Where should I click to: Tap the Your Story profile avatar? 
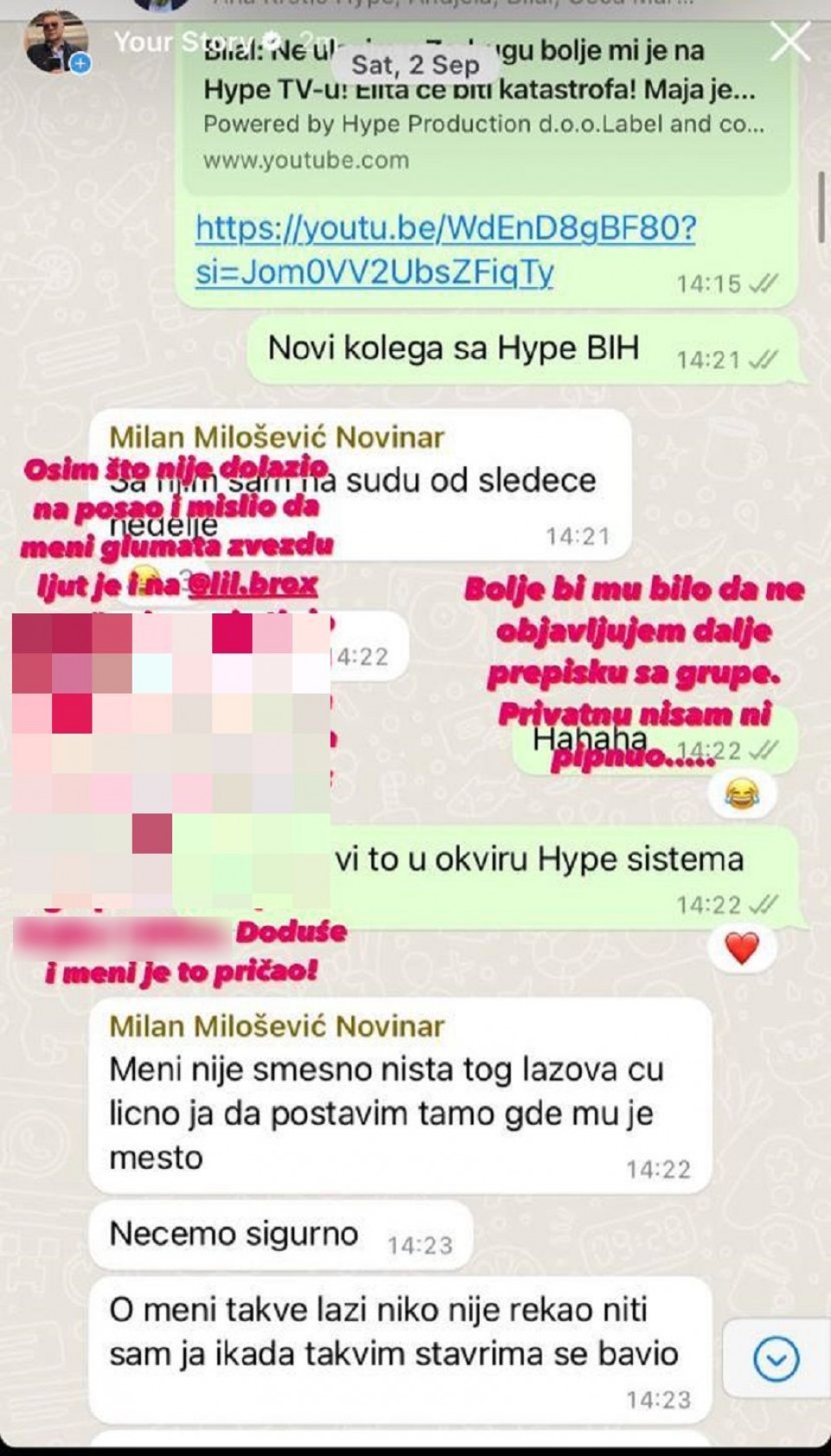[x=55, y=42]
